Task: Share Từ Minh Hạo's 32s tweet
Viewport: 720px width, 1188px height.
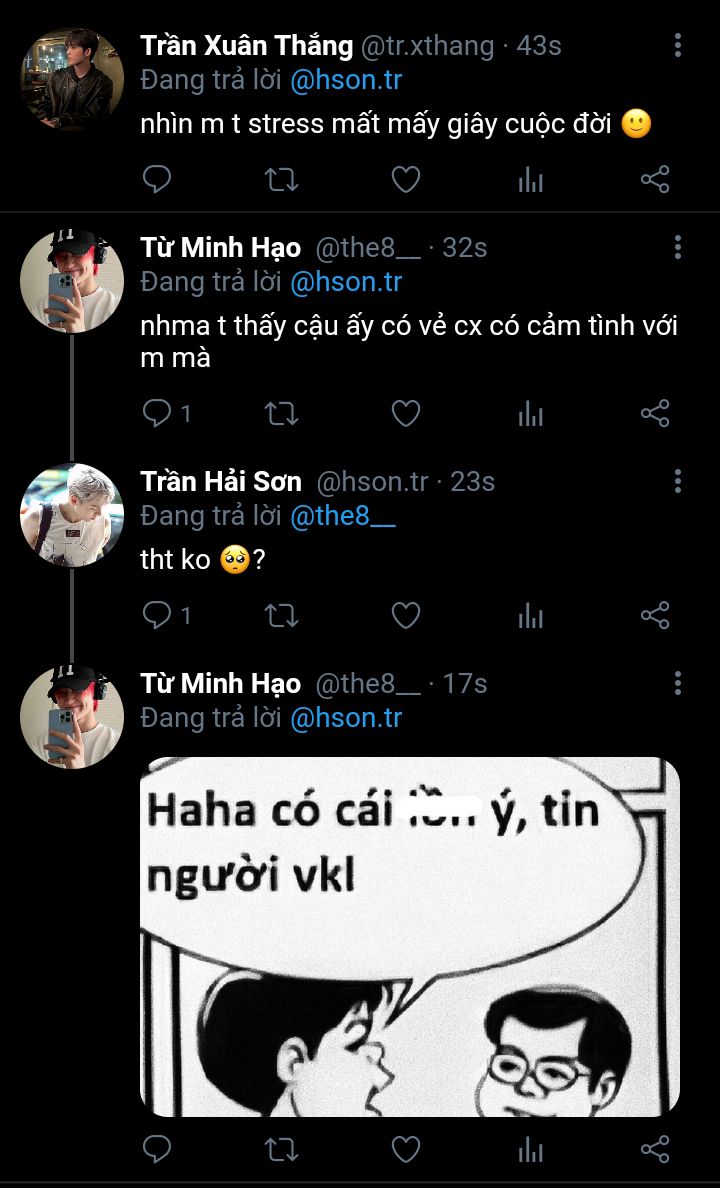Action: (x=654, y=413)
